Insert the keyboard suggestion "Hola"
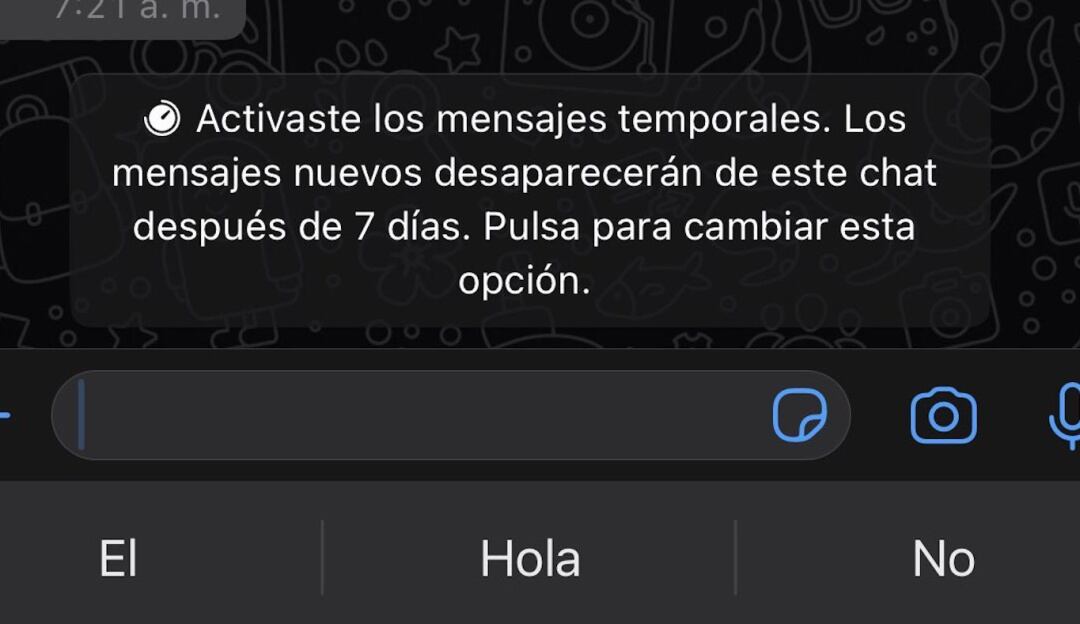The height and width of the screenshot is (624, 1080). click(x=530, y=558)
